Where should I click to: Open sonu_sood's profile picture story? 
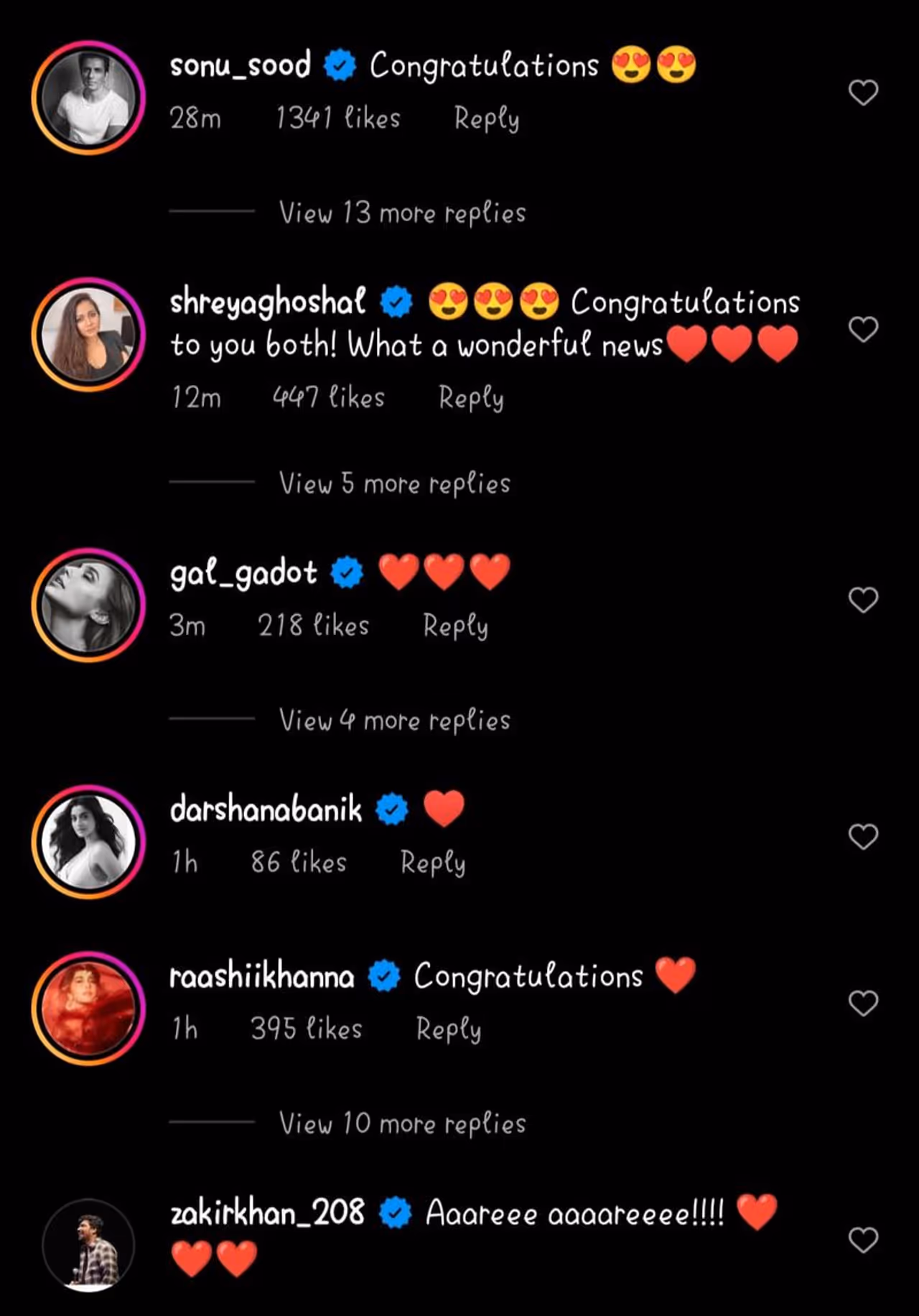click(88, 98)
